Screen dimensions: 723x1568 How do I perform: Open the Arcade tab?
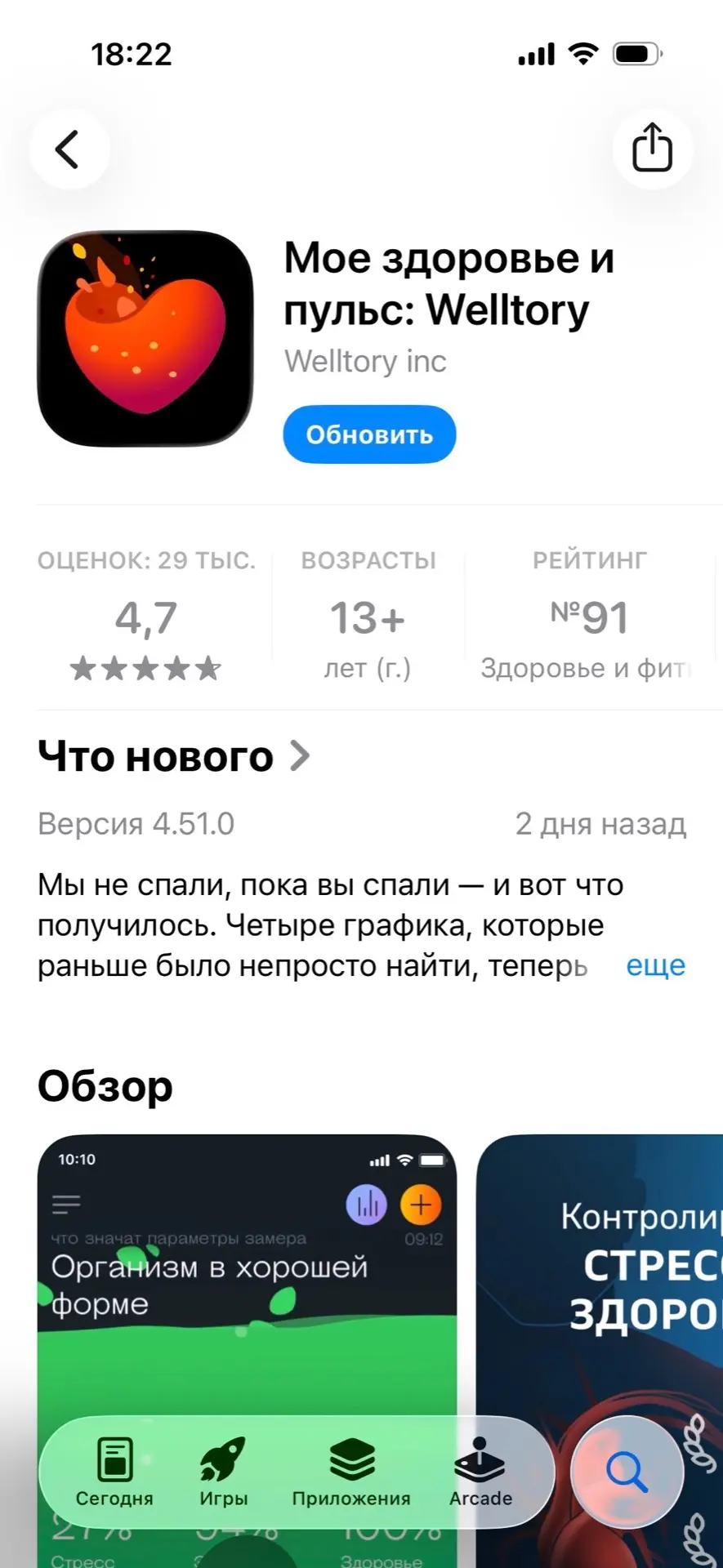point(480,1472)
